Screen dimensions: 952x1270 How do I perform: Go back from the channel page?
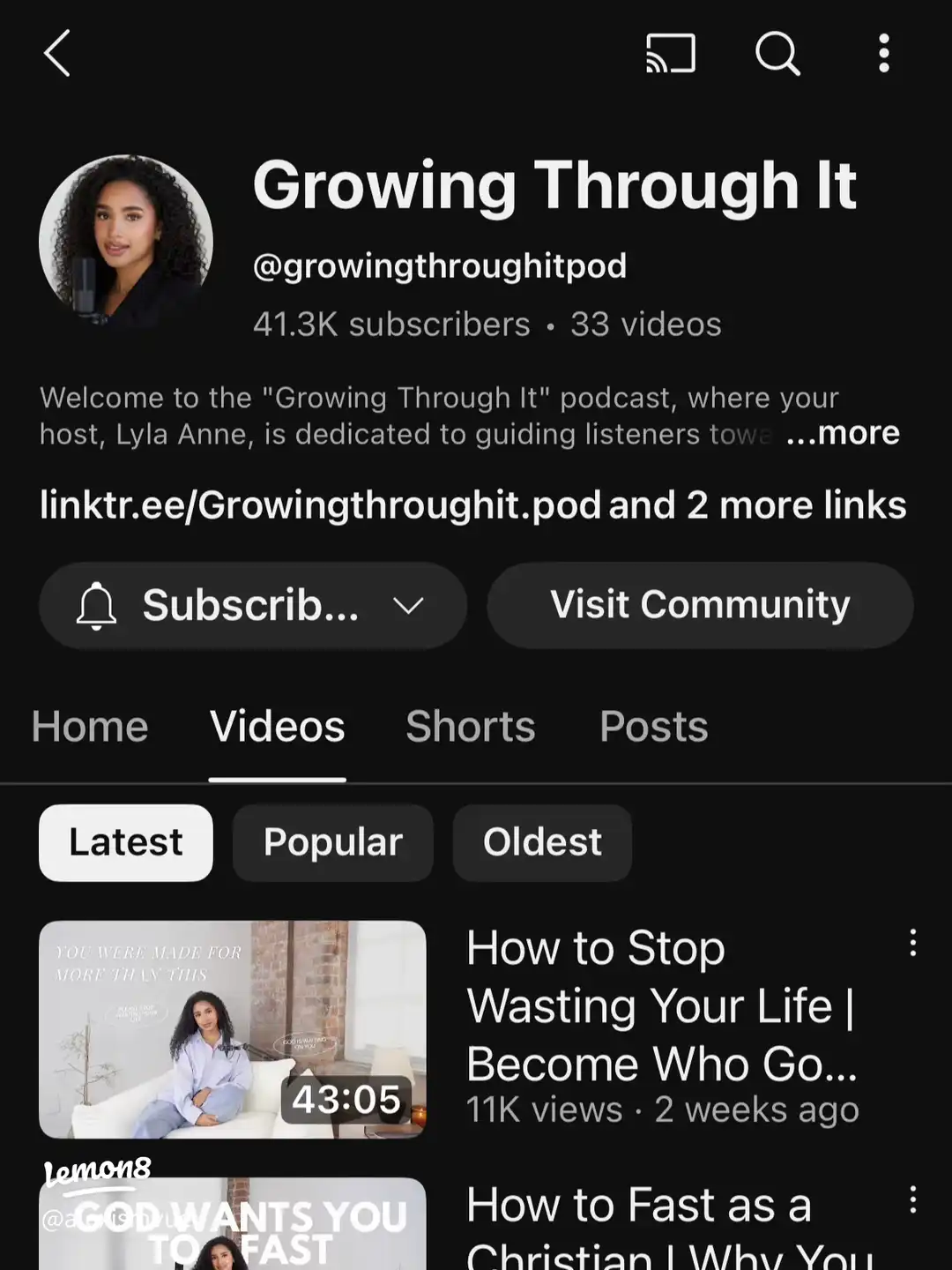point(57,54)
